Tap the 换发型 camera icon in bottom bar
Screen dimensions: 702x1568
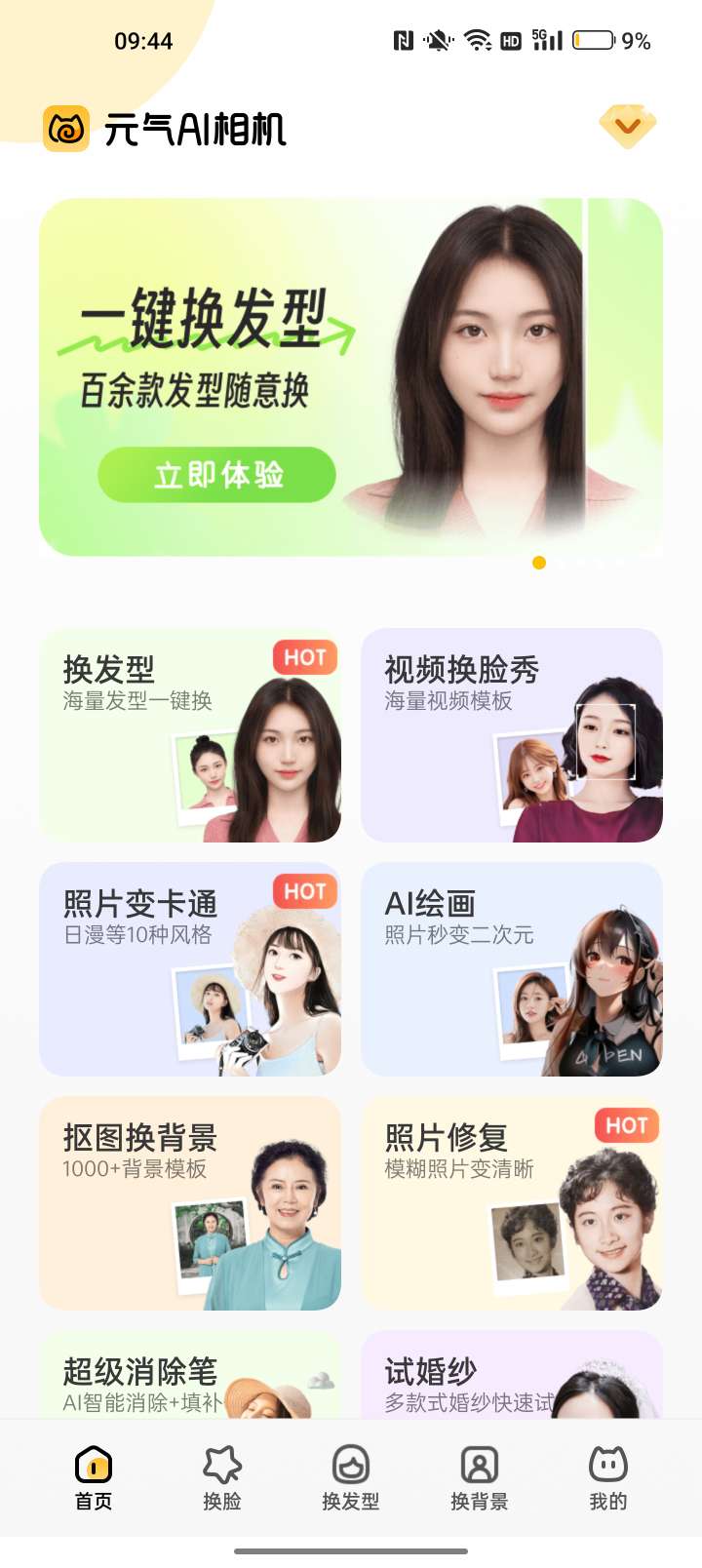[351, 1463]
